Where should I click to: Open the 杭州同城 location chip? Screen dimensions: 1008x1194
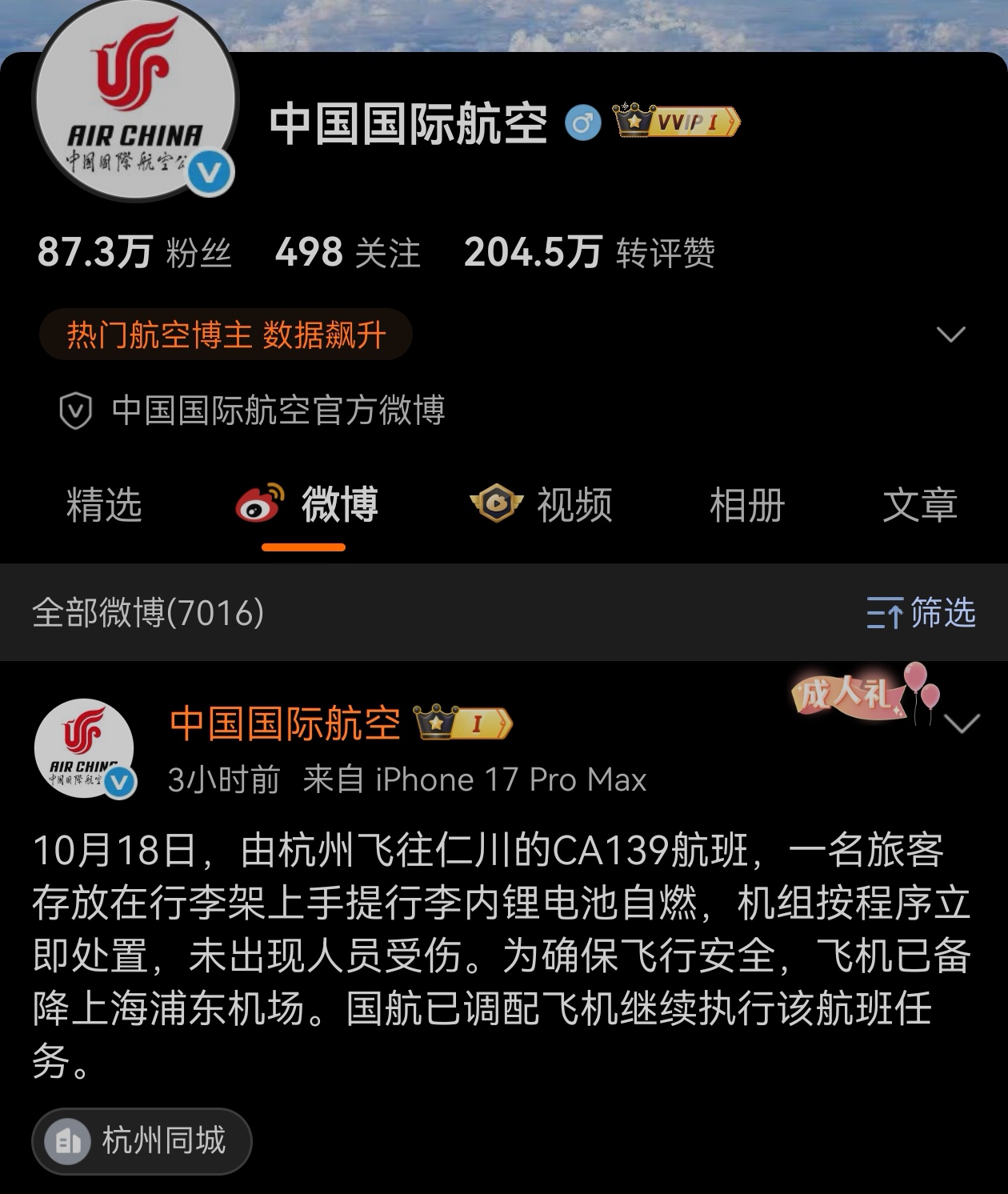point(142,1140)
